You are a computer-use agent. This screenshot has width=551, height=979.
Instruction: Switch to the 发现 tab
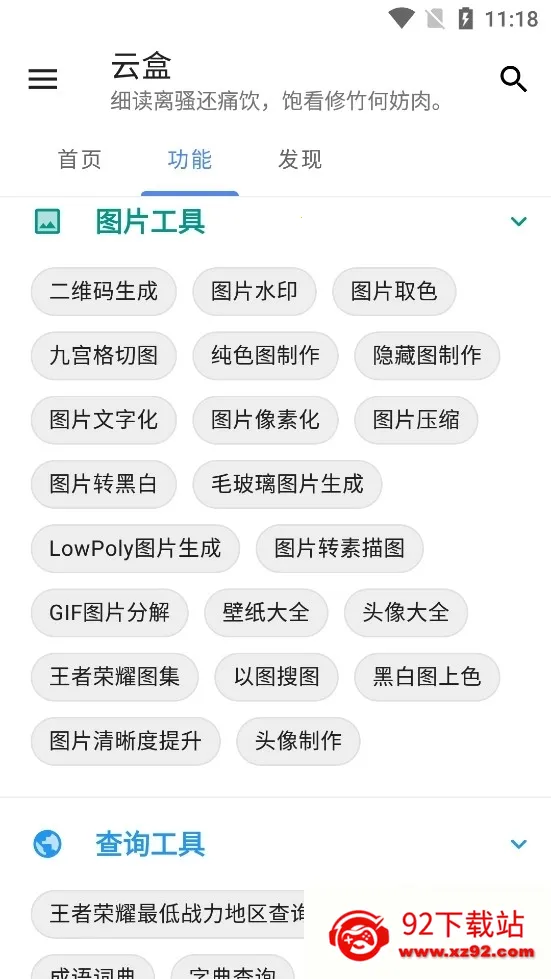pyautogui.click(x=300, y=159)
